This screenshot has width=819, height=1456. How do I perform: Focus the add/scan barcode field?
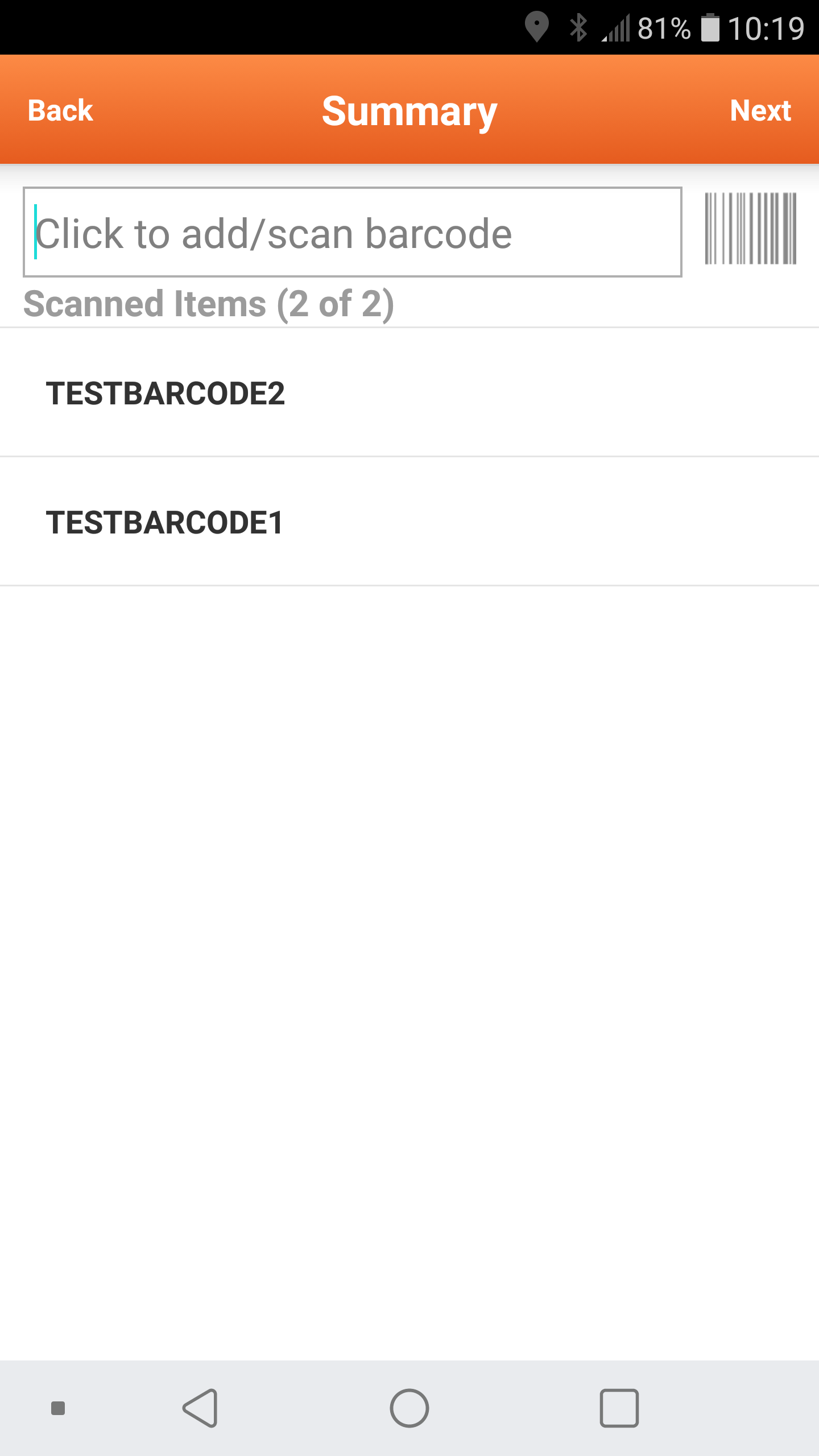(x=352, y=232)
